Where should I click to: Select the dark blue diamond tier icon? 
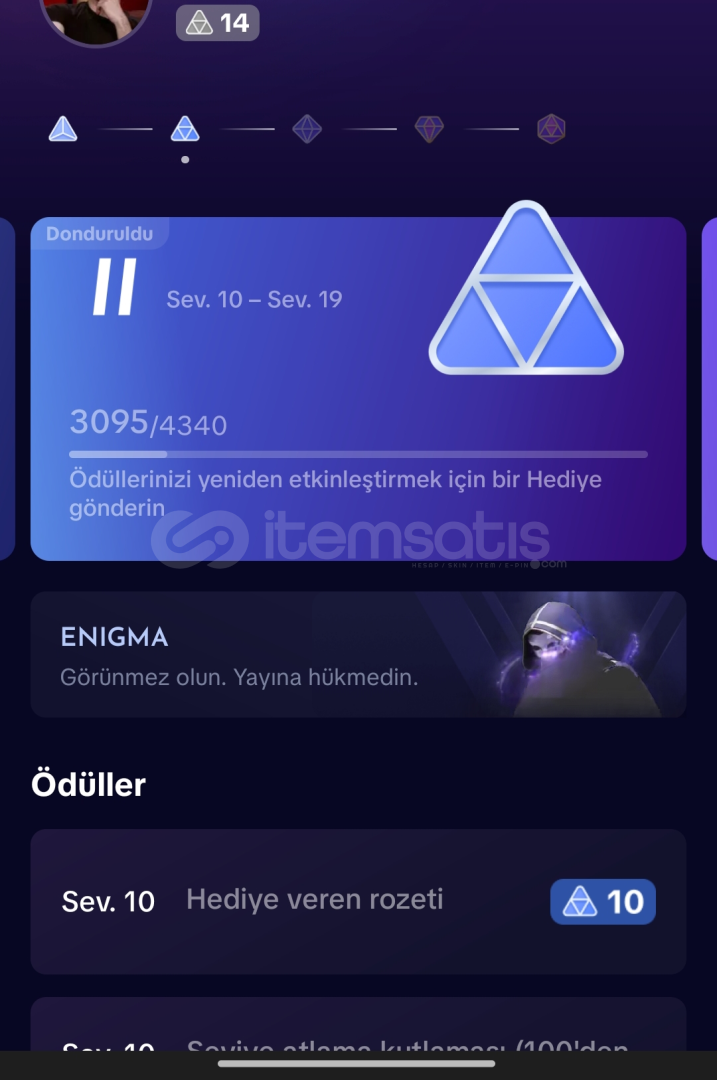pyautogui.click(x=307, y=129)
